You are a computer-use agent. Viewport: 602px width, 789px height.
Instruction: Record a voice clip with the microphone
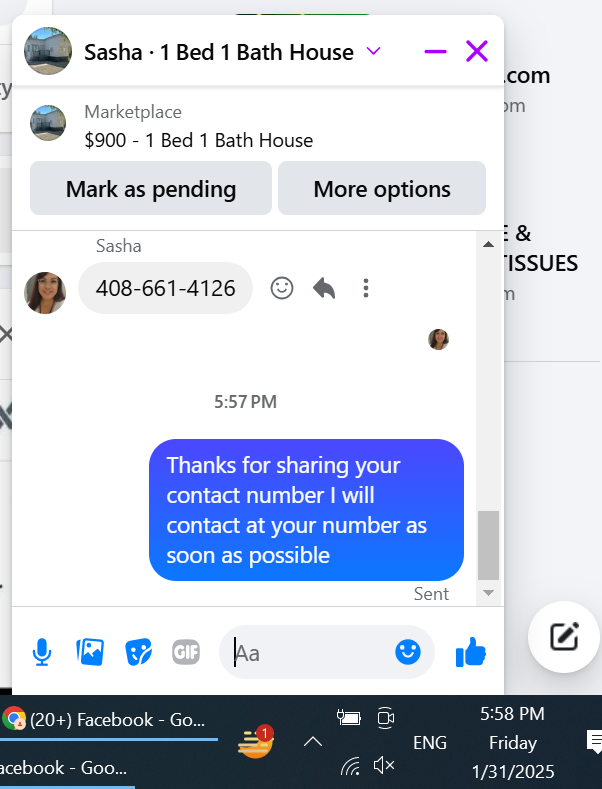(42, 652)
